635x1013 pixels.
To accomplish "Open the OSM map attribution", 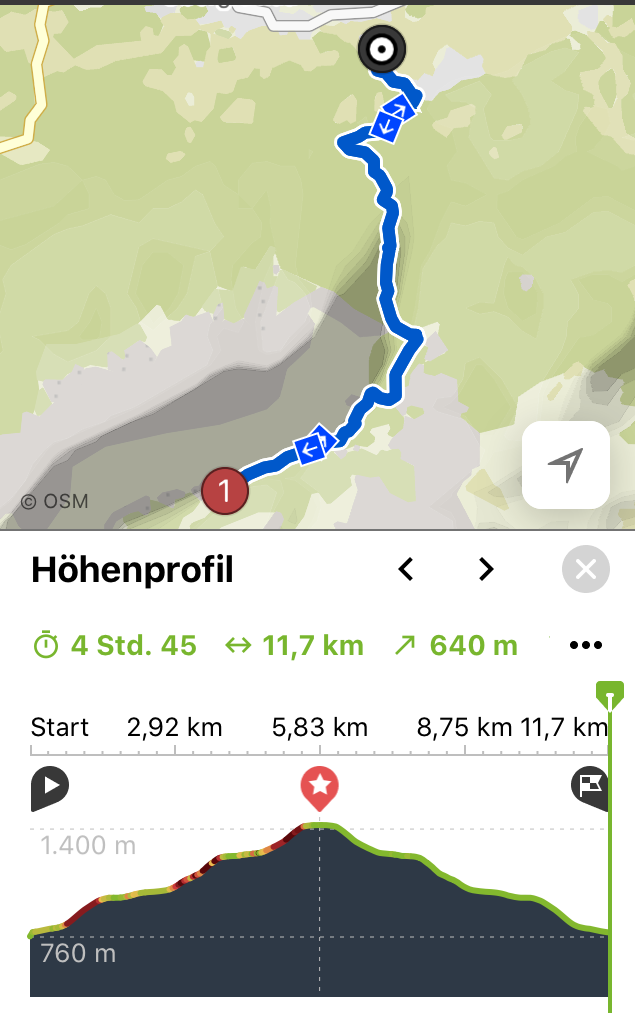I will (x=54, y=501).
